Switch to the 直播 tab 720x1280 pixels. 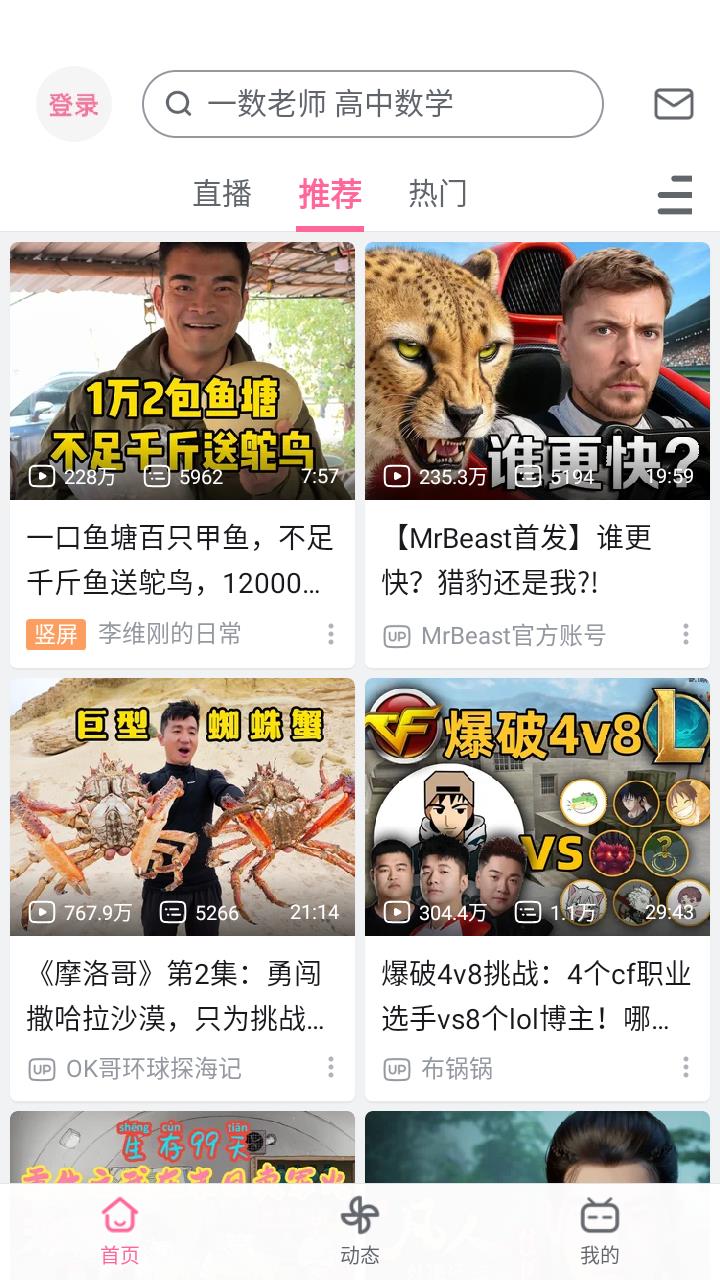point(222,194)
